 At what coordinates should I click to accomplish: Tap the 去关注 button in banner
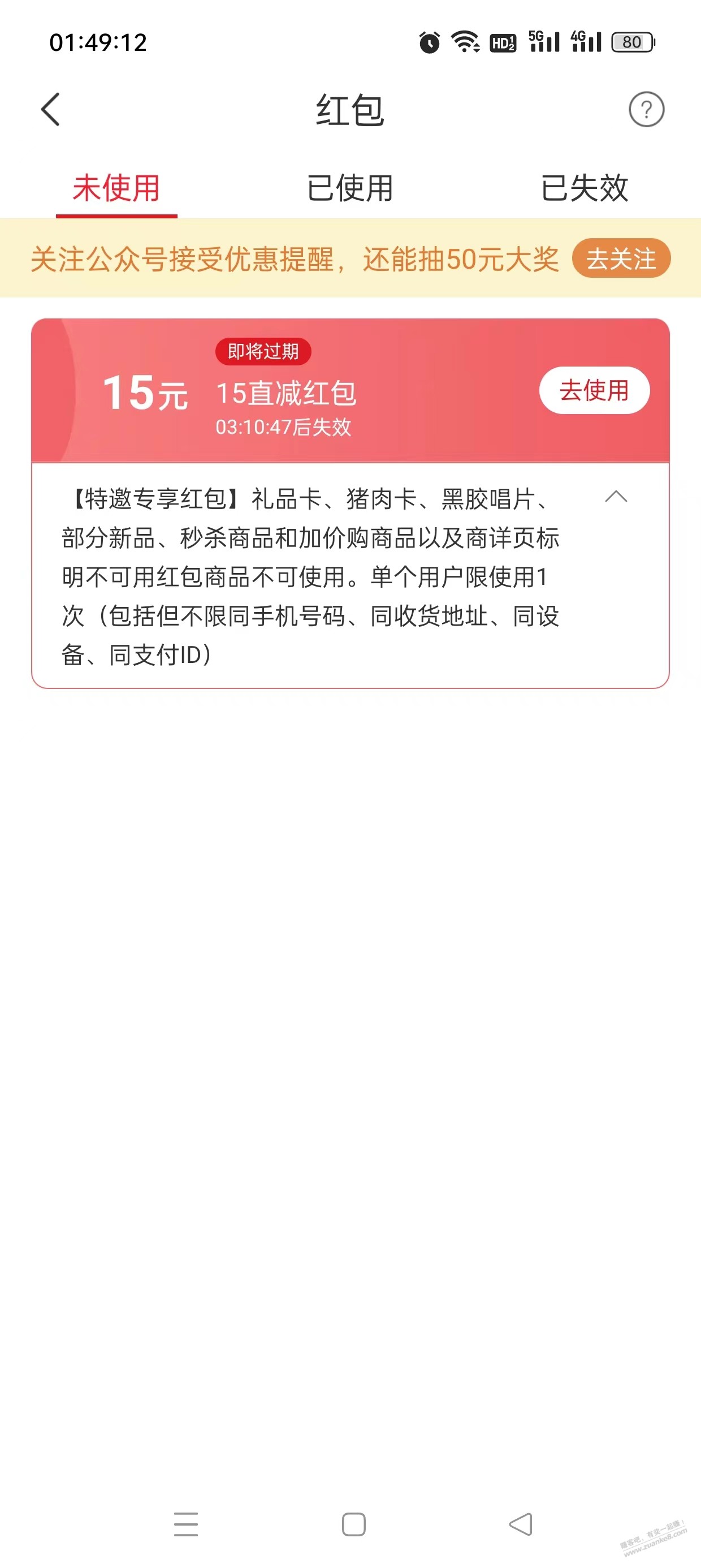(621, 259)
